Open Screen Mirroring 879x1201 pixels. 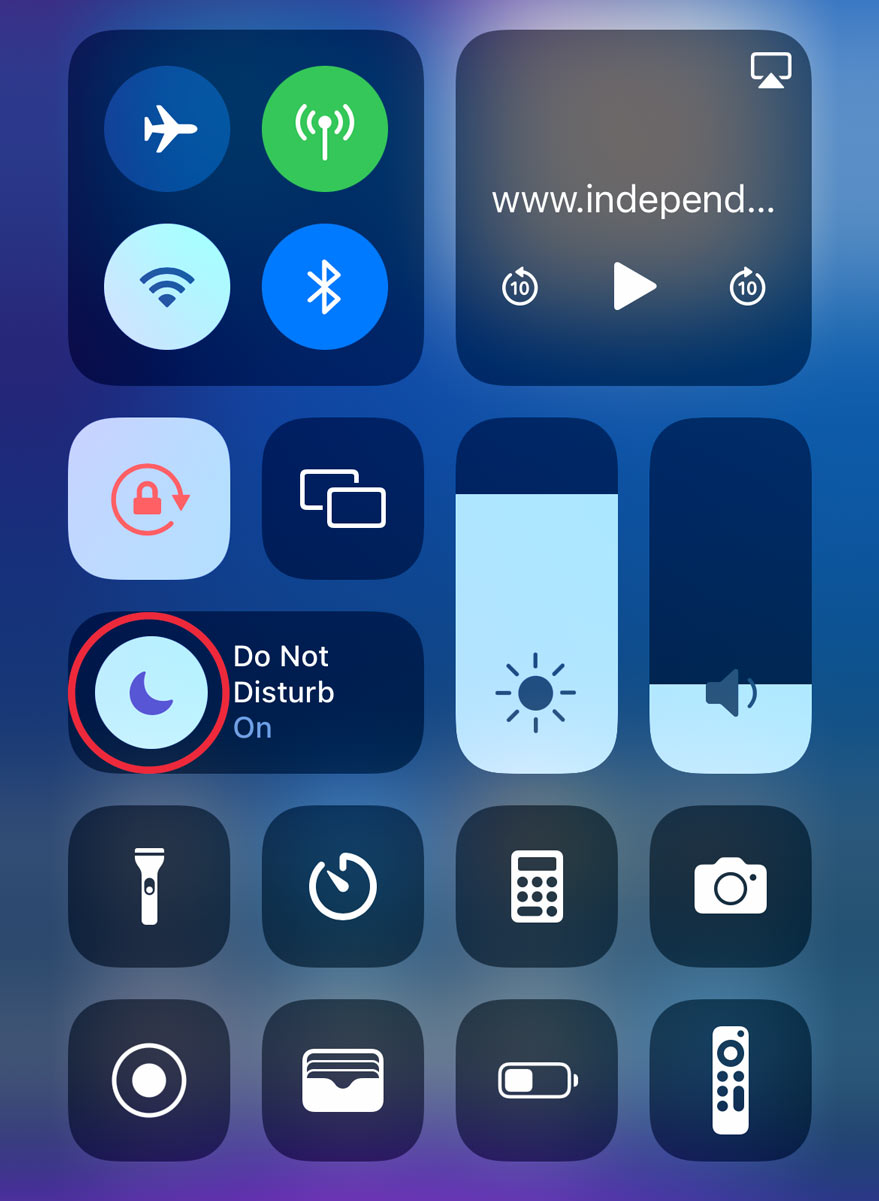343,498
